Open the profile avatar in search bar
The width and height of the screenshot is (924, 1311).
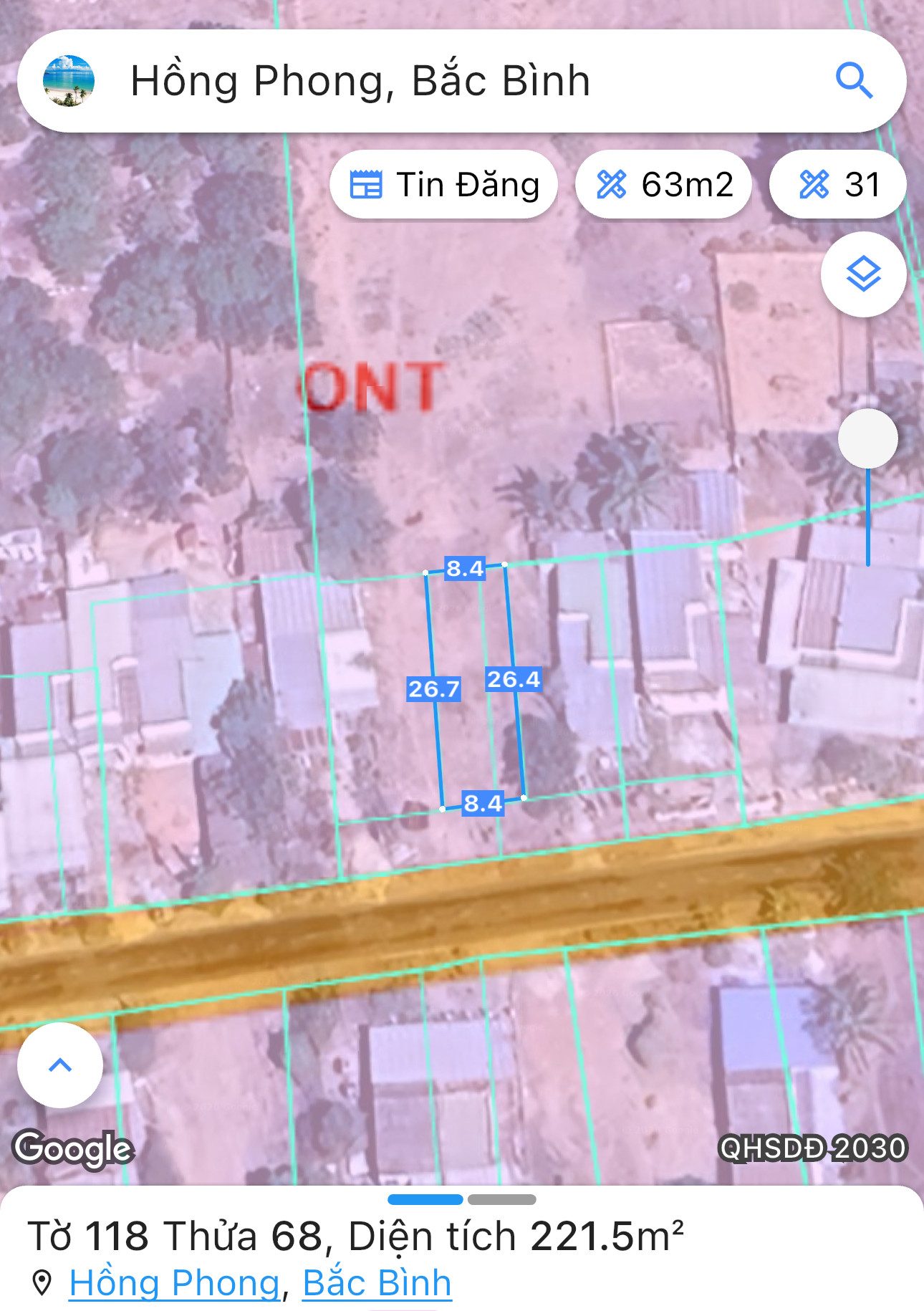pyautogui.click(x=69, y=80)
